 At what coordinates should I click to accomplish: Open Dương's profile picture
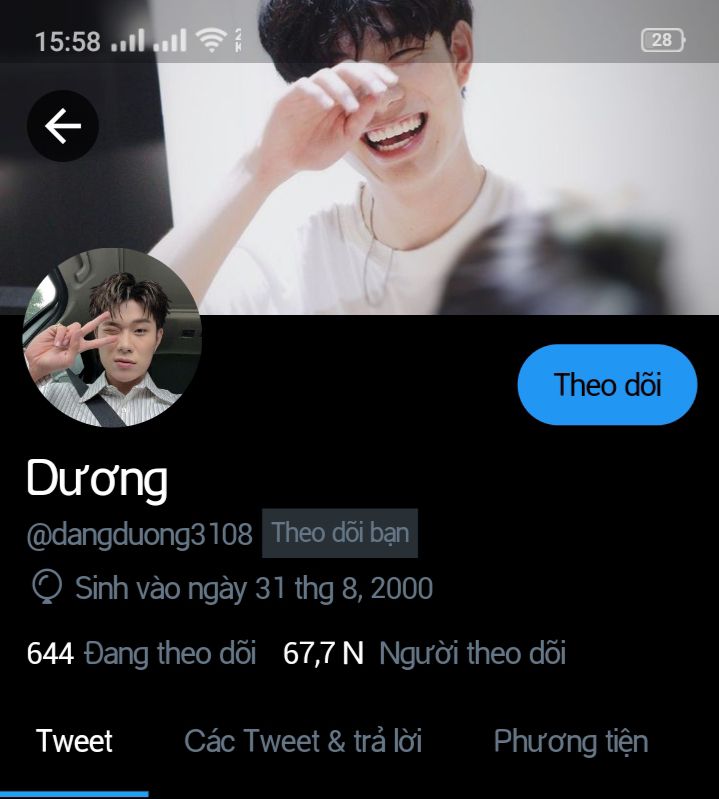point(112,338)
